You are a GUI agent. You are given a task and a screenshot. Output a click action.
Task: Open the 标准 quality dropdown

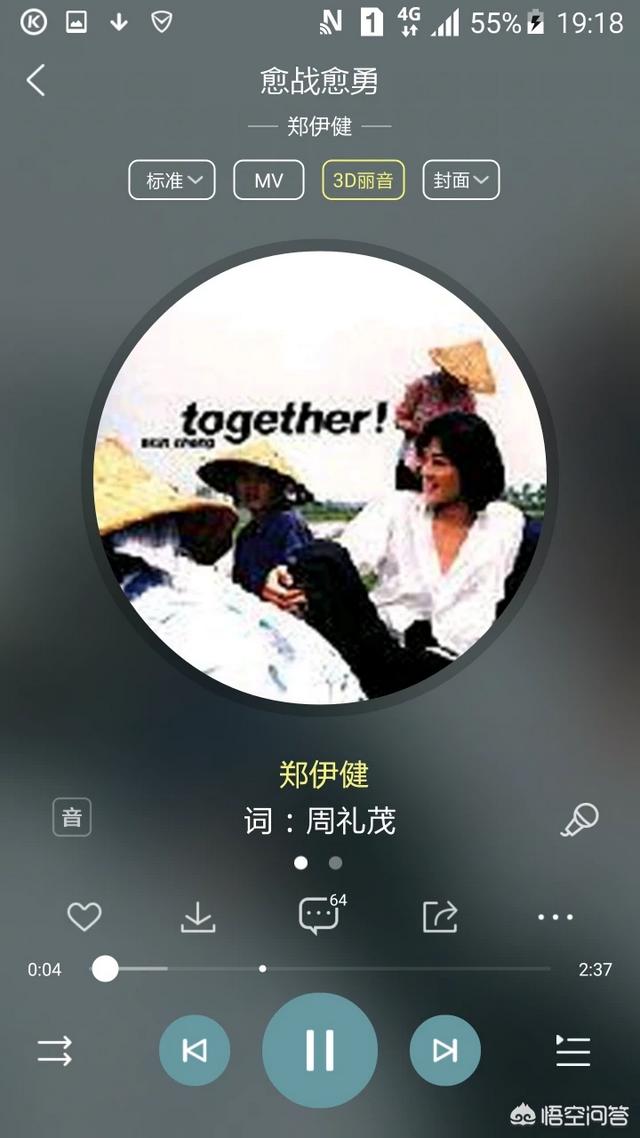coord(172,180)
